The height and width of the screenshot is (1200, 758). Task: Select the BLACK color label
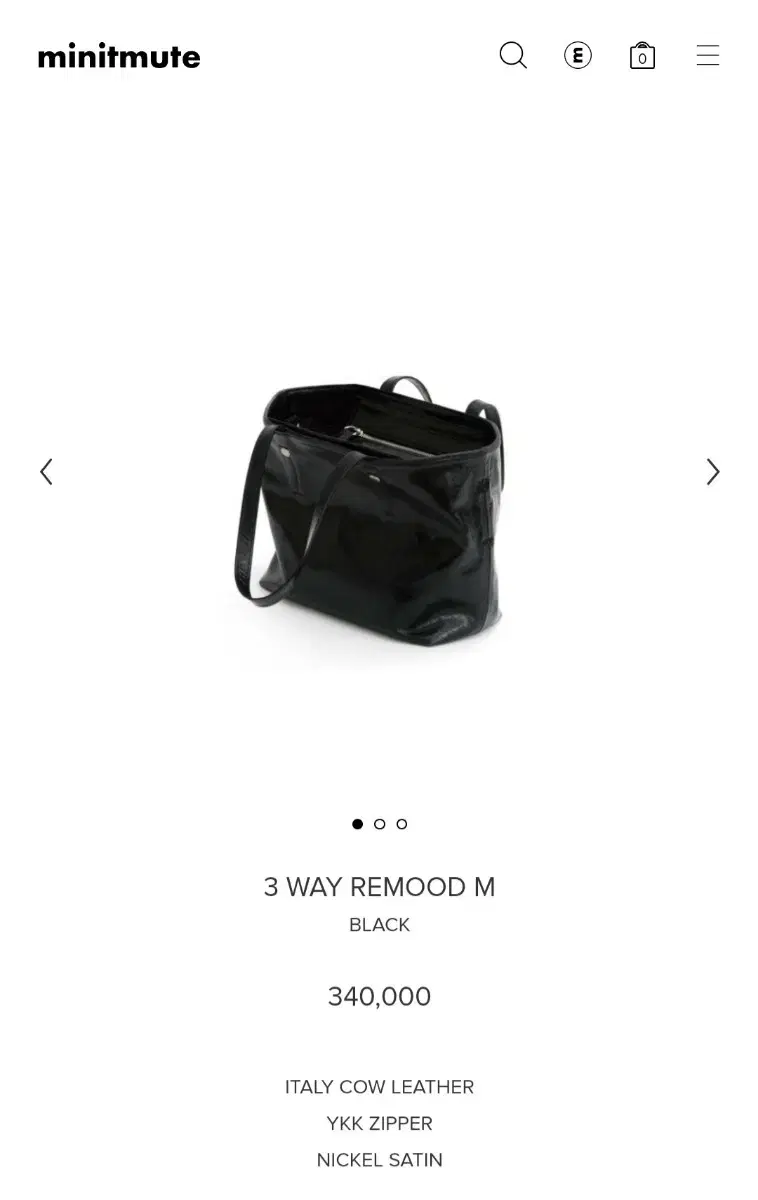pyautogui.click(x=379, y=925)
